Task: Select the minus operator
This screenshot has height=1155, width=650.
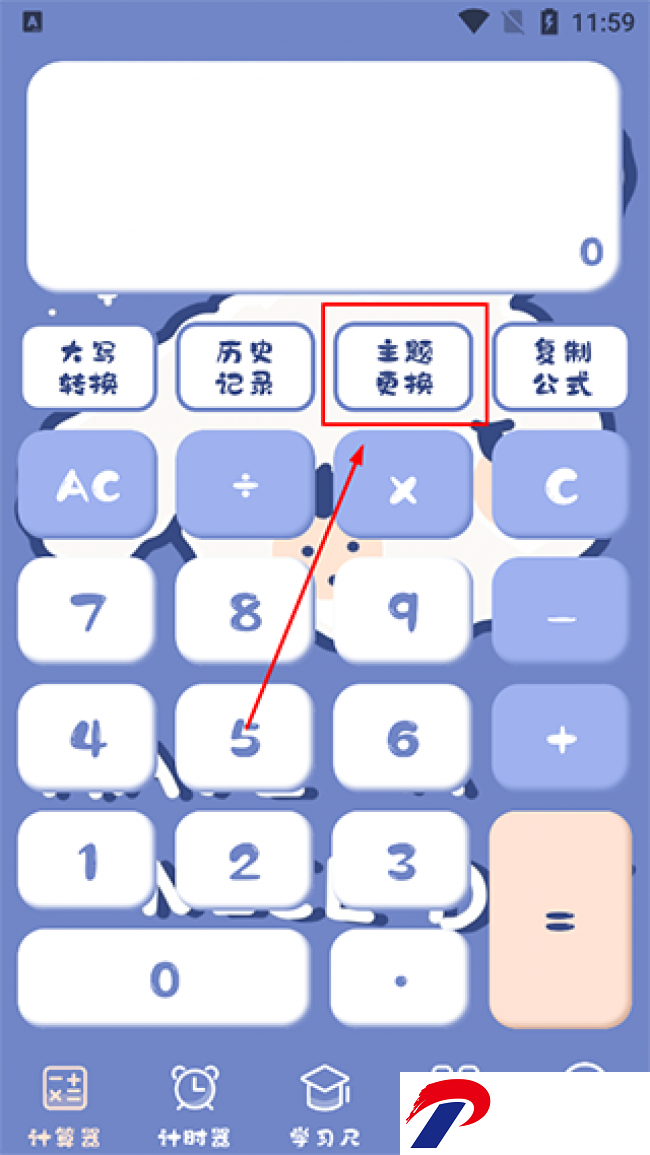Action: click(561, 610)
